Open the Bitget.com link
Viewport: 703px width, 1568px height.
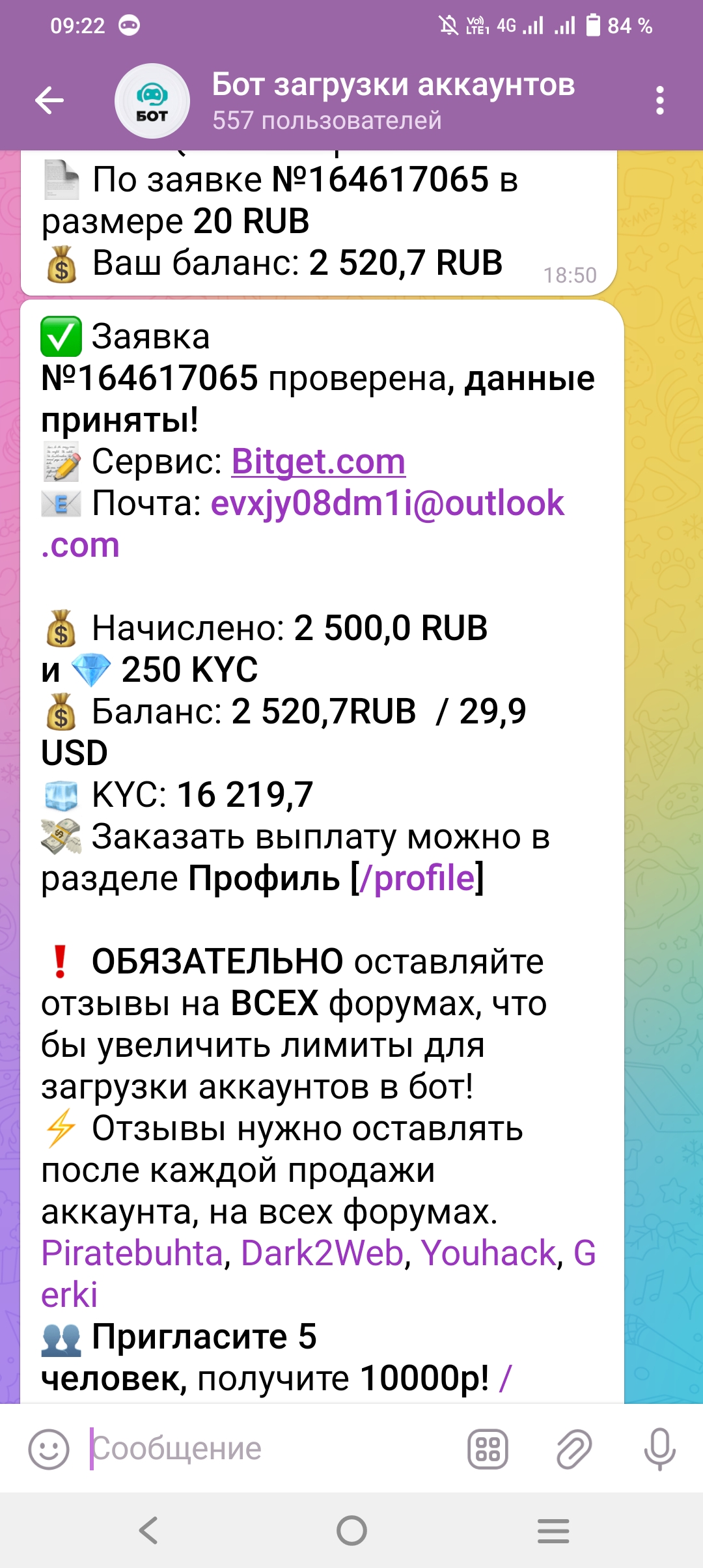tap(318, 462)
